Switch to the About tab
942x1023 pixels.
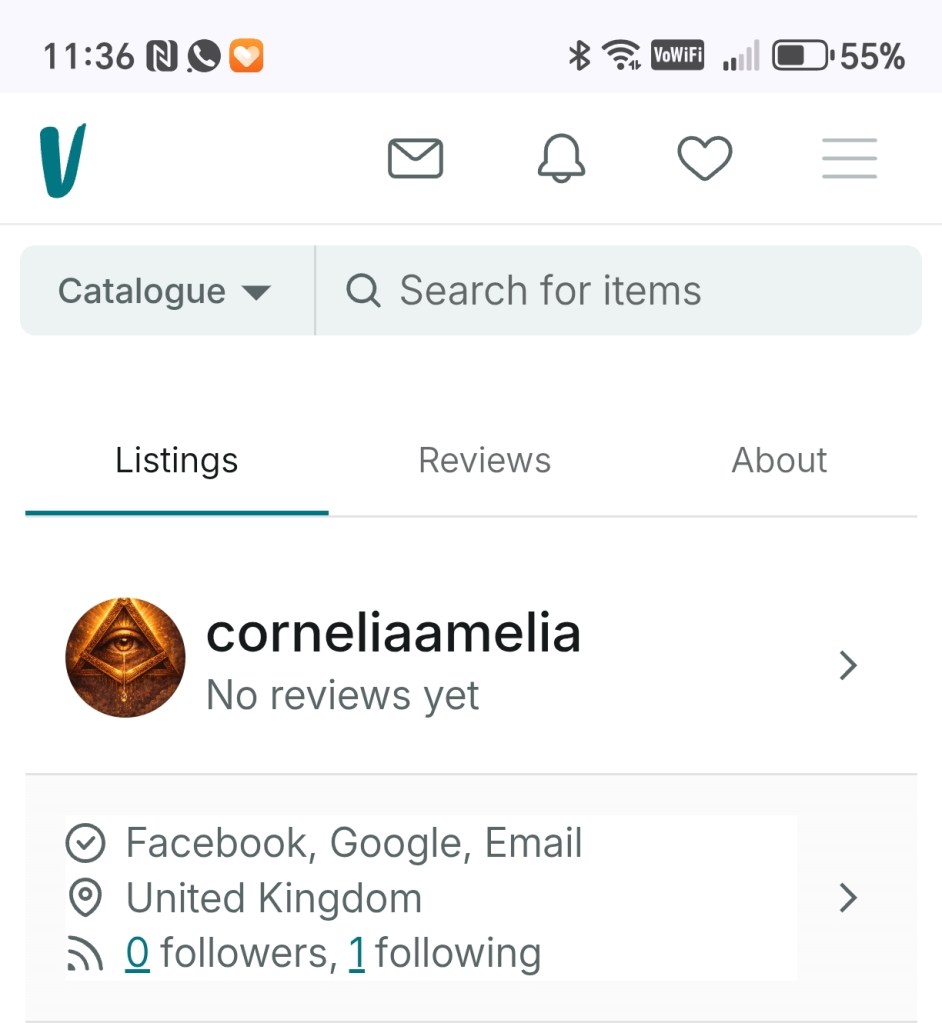779,461
